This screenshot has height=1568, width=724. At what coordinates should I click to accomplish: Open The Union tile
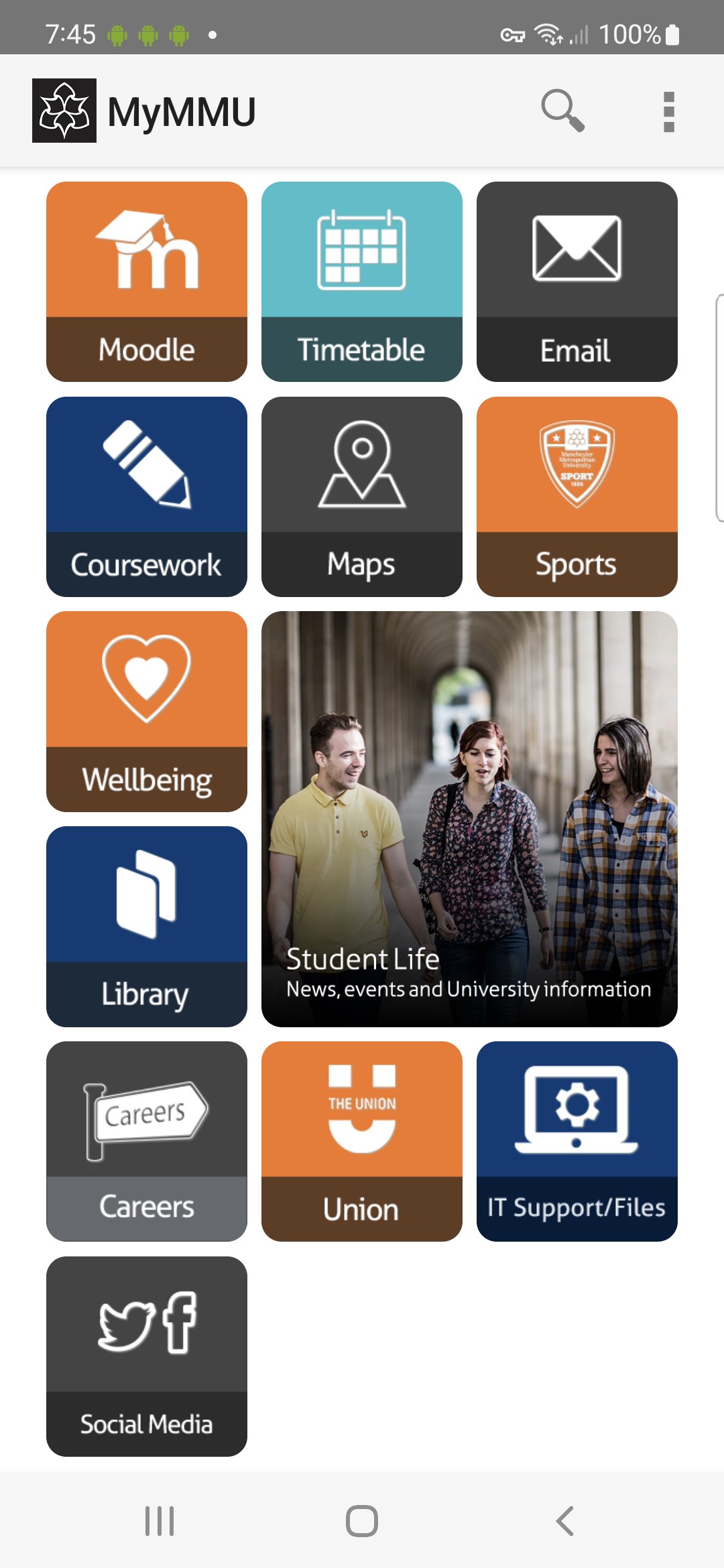[362, 1141]
